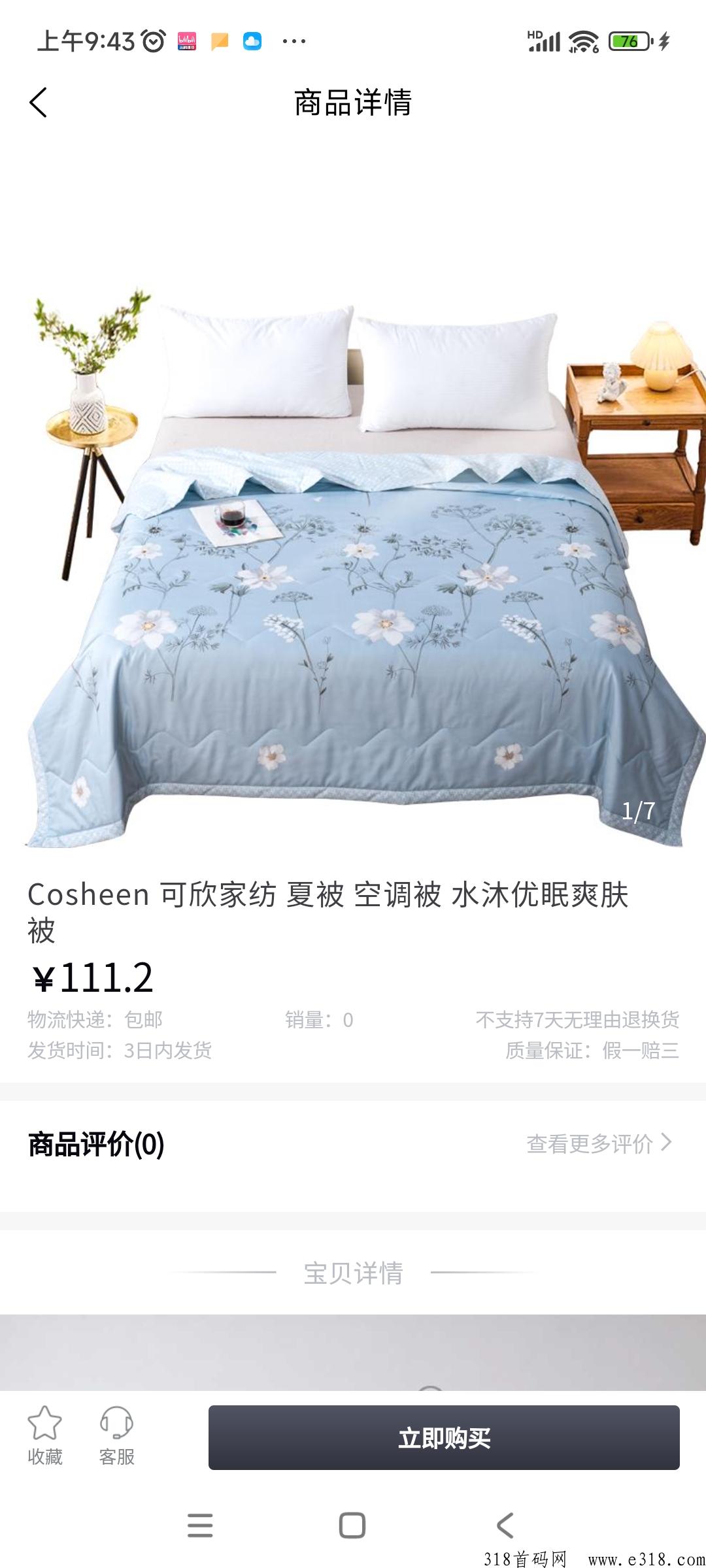Open 查看更多评价 to see more reviews
This screenshot has height=1568, width=706.
599,1143
